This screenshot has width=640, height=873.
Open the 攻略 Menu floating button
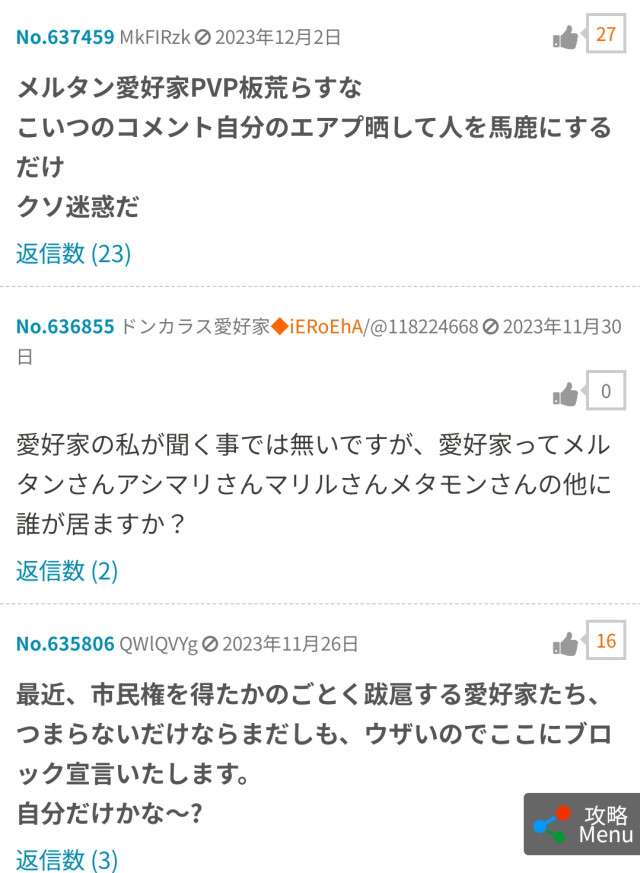[x=583, y=824]
